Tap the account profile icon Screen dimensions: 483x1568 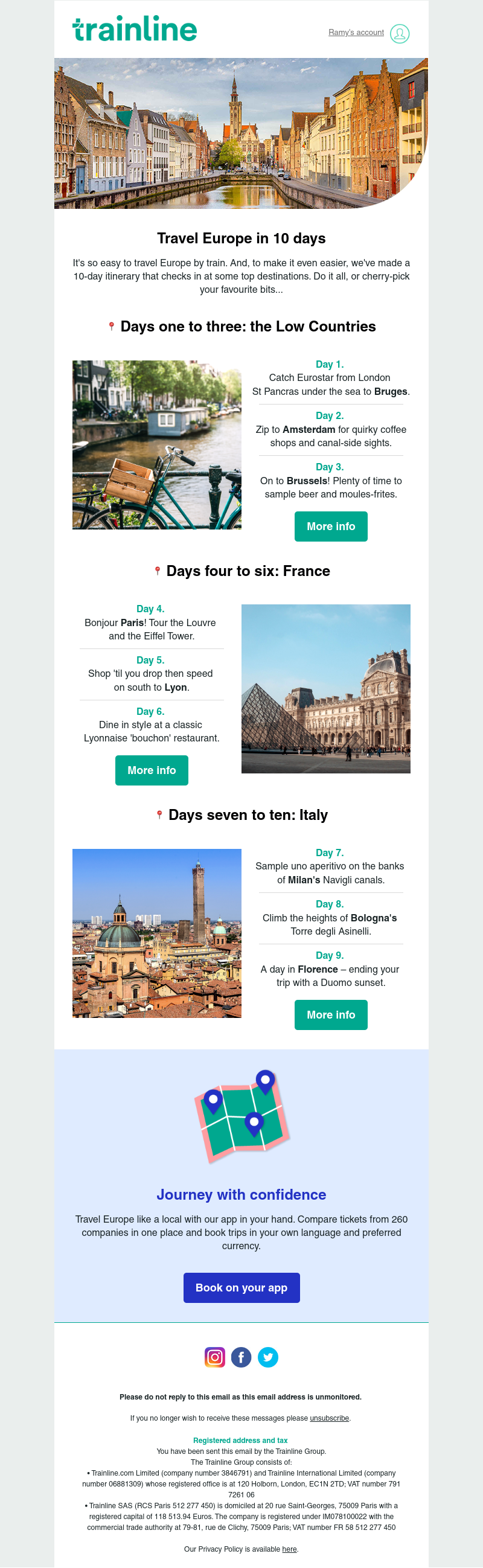click(400, 33)
